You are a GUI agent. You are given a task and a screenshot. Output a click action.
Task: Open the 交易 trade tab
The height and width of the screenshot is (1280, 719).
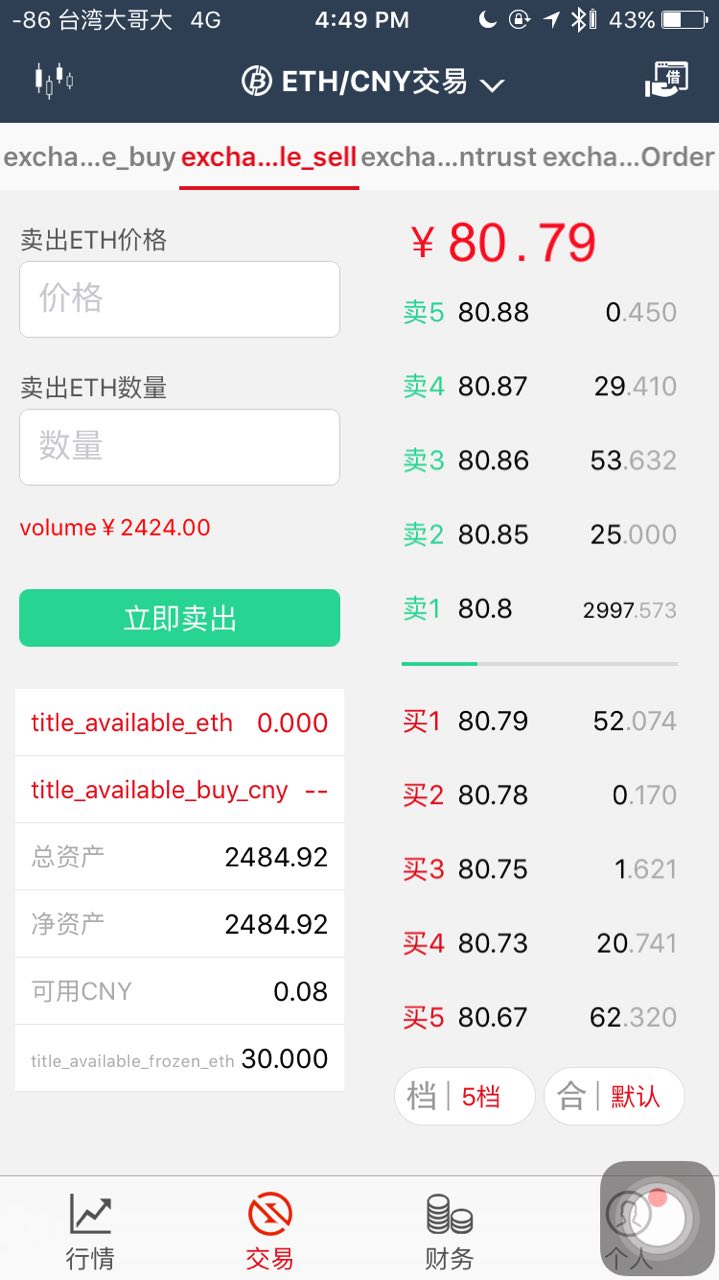click(270, 1231)
